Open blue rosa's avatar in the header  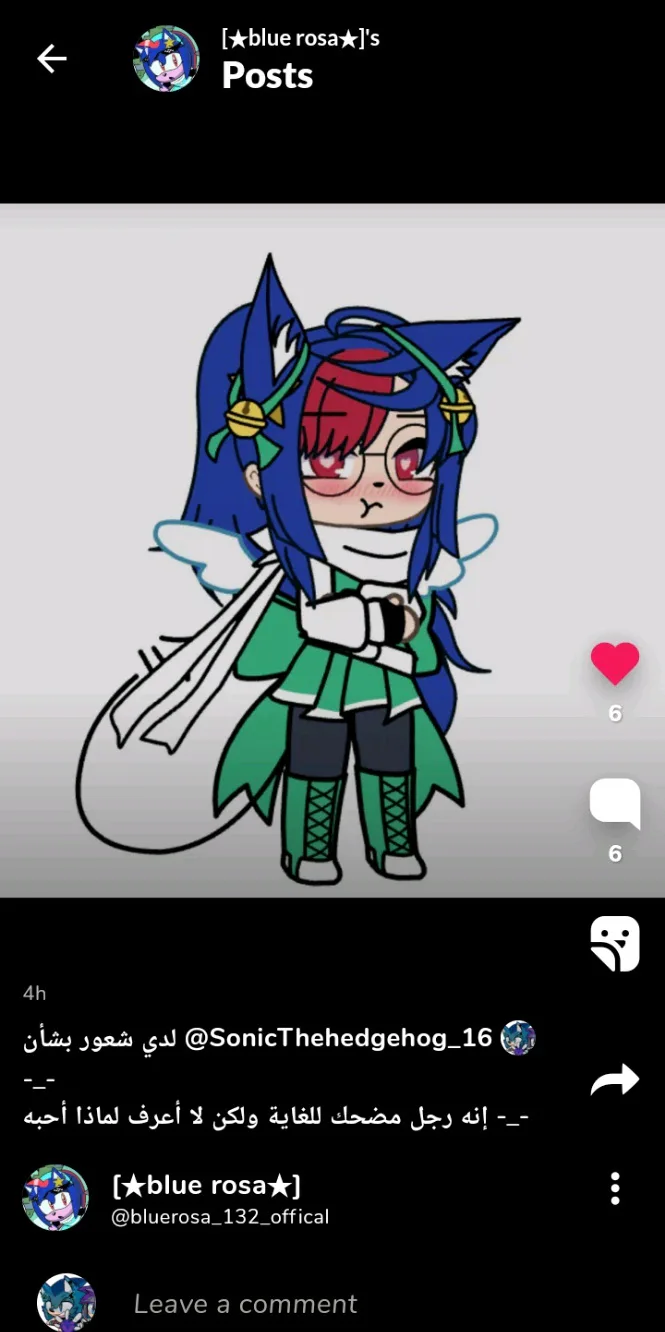pos(167,59)
